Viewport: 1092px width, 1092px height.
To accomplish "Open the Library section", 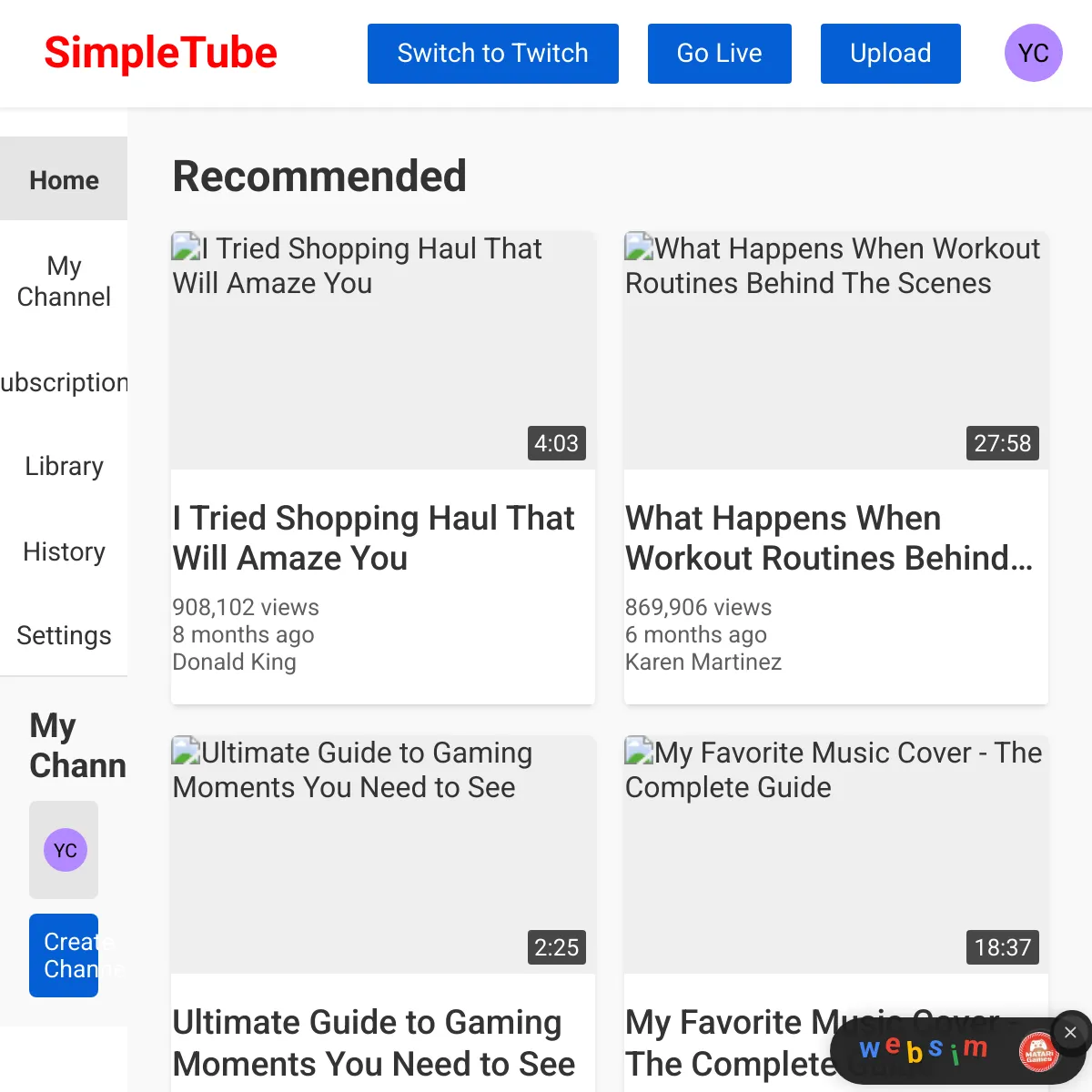I will [64, 466].
